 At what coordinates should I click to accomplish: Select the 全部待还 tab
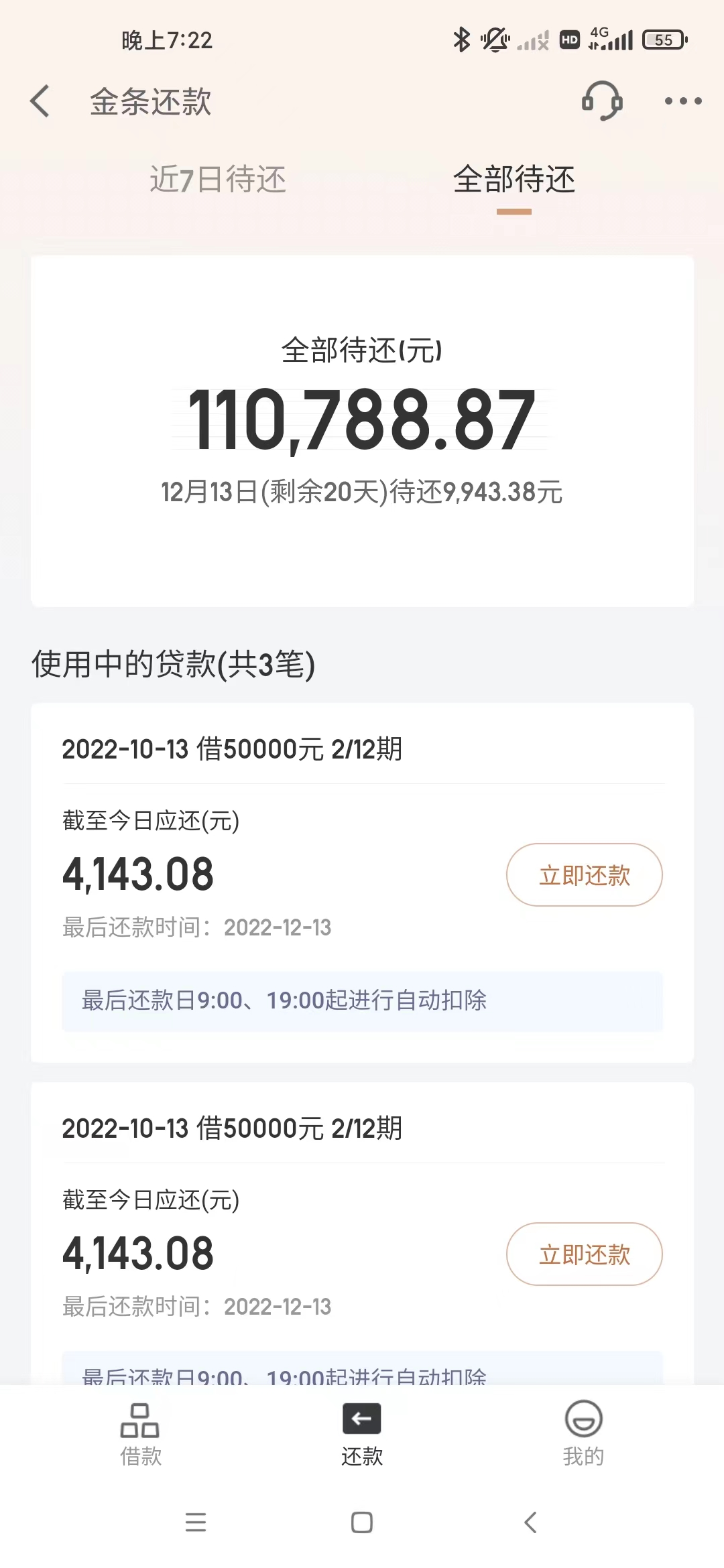514,180
